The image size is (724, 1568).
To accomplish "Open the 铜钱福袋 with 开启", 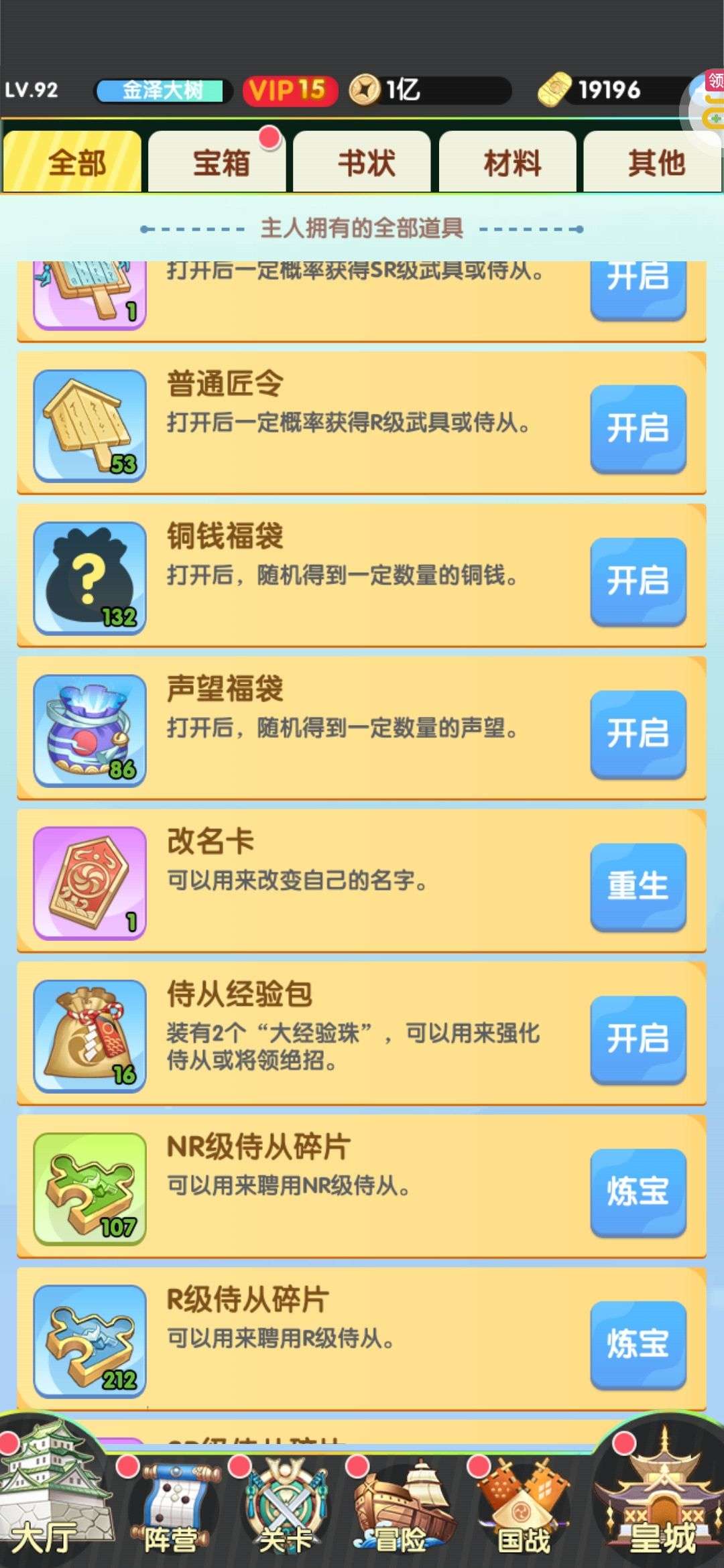I will 638,580.
